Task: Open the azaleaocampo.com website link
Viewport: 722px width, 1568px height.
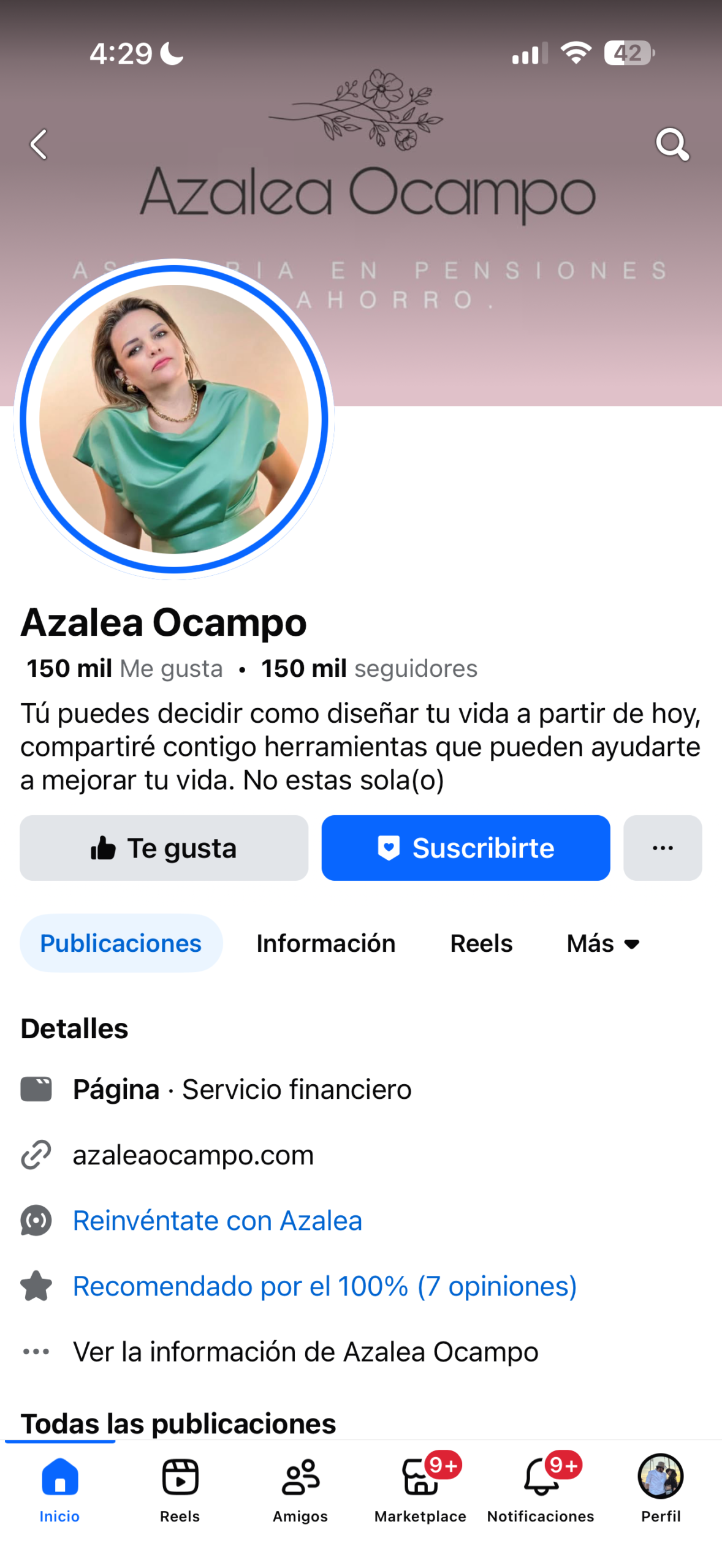Action: (192, 1155)
